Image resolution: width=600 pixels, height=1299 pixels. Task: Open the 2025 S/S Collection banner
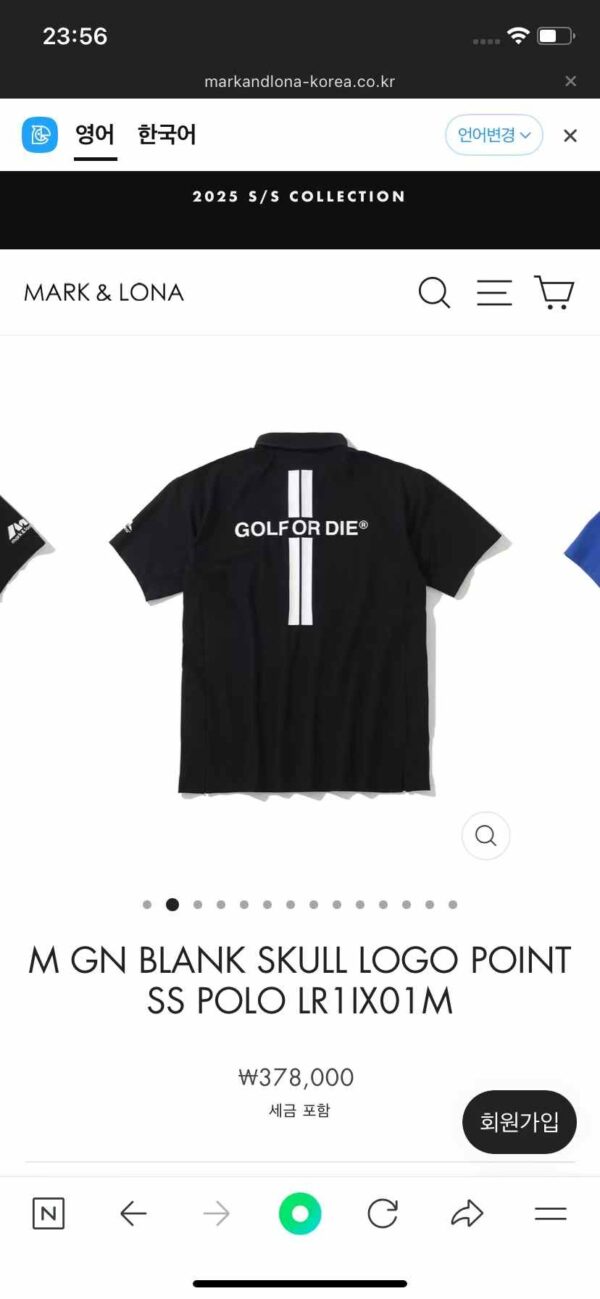click(x=299, y=197)
